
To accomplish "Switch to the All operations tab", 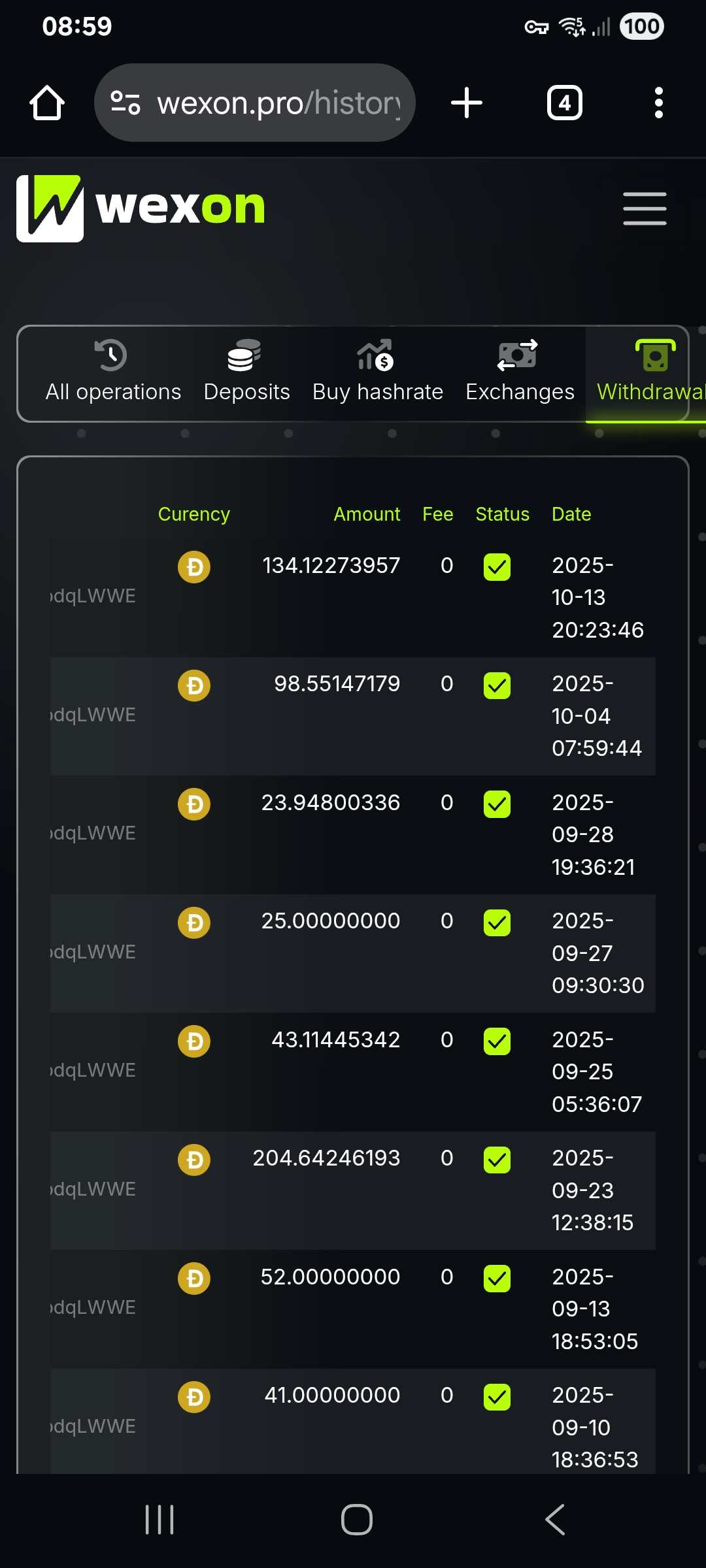I will (113, 372).
